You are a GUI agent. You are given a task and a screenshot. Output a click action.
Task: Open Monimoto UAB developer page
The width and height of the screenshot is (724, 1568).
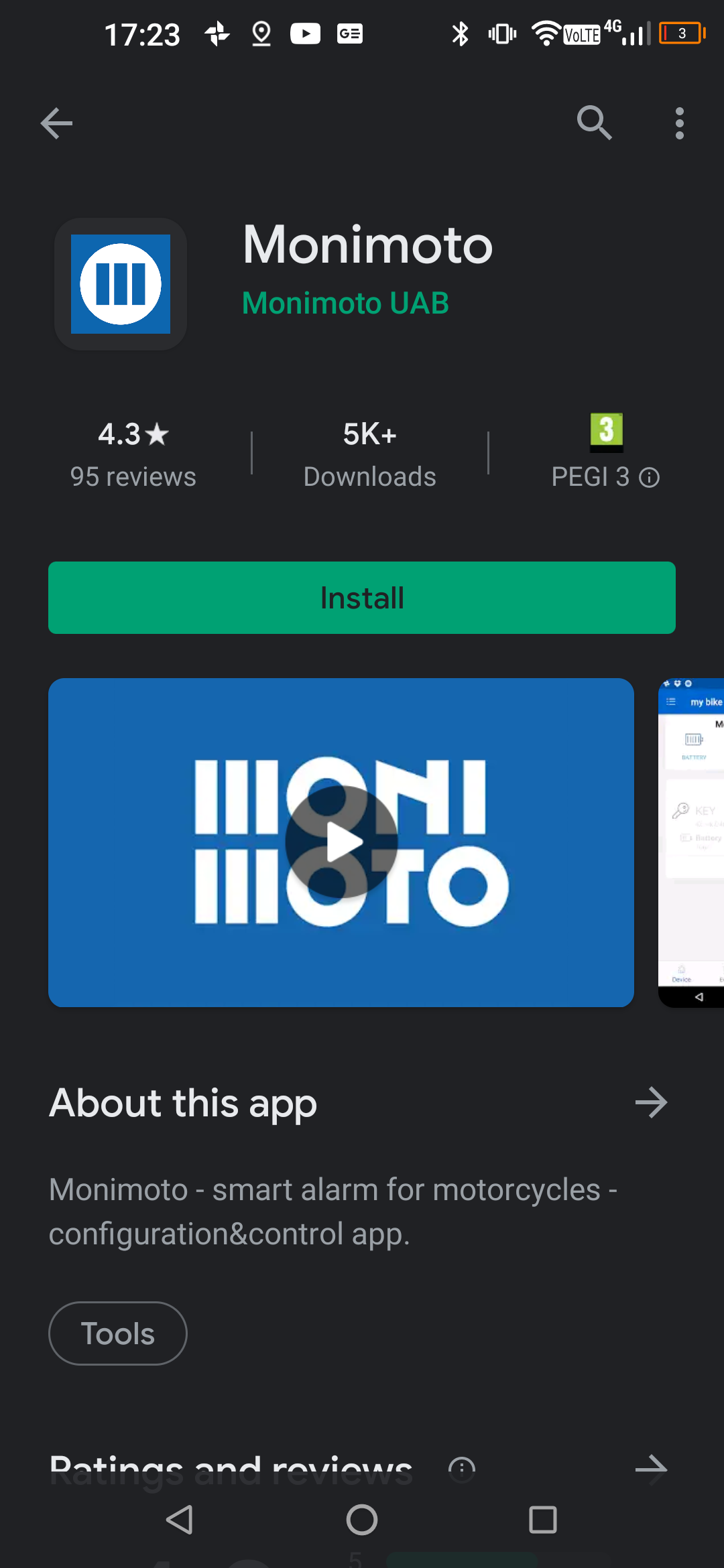pos(345,303)
